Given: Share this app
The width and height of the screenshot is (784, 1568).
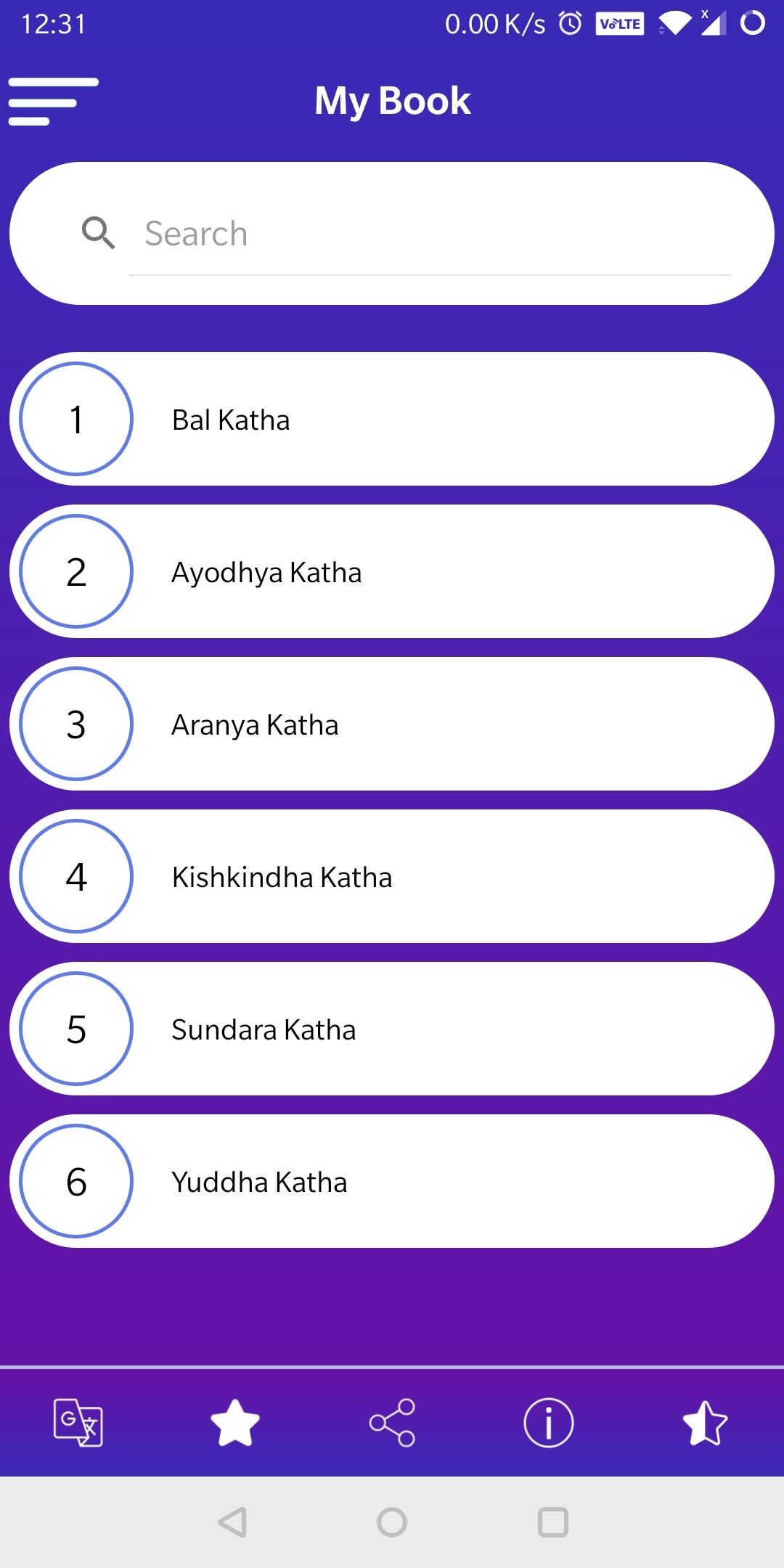Looking at the screenshot, I should click(392, 1423).
